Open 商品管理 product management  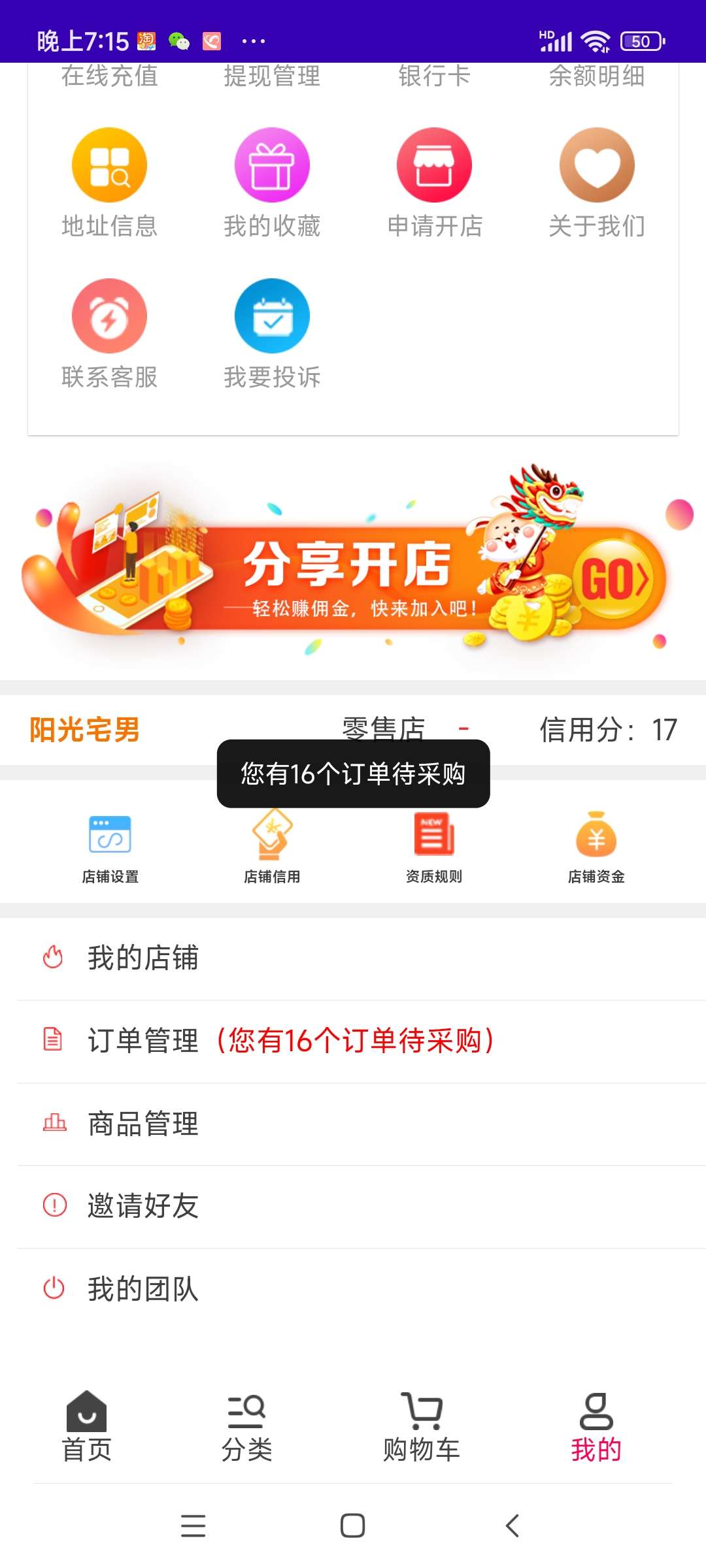[353, 1124]
